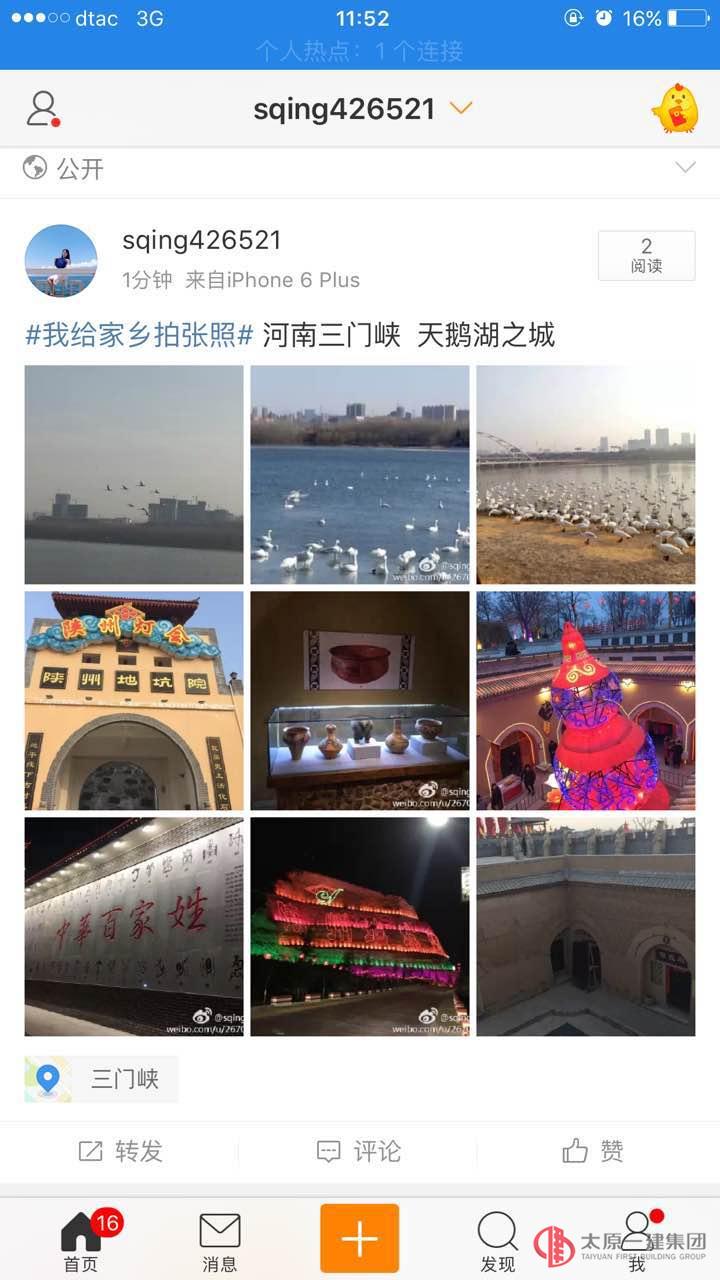The height and width of the screenshot is (1280, 720).
Task: Expand the post options chevron
Action: click(x=685, y=168)
